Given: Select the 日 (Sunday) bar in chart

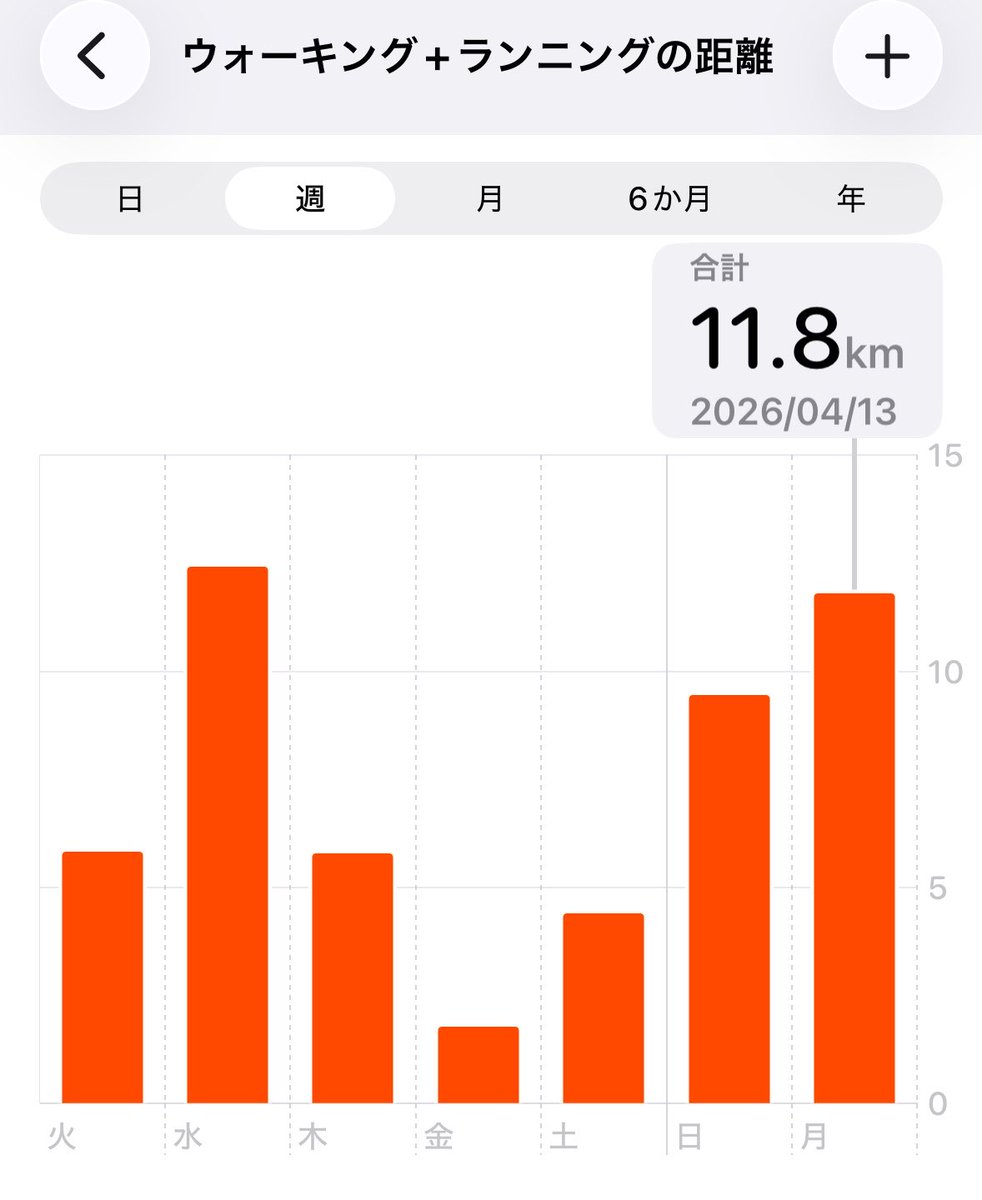Looking at the screenshot, I should [729, 899].
